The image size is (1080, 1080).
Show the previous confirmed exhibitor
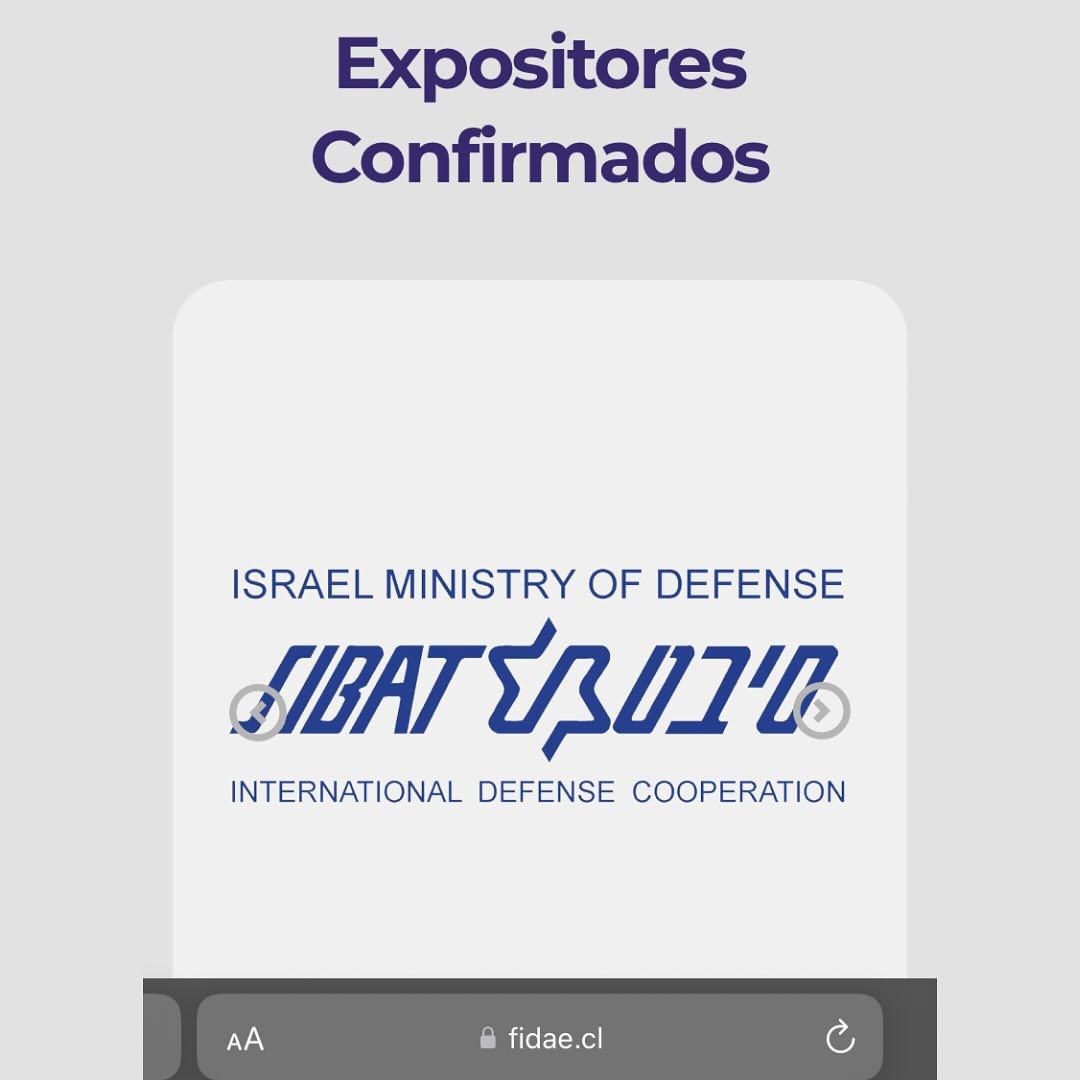pyautogui.click(x=258, y=712)
